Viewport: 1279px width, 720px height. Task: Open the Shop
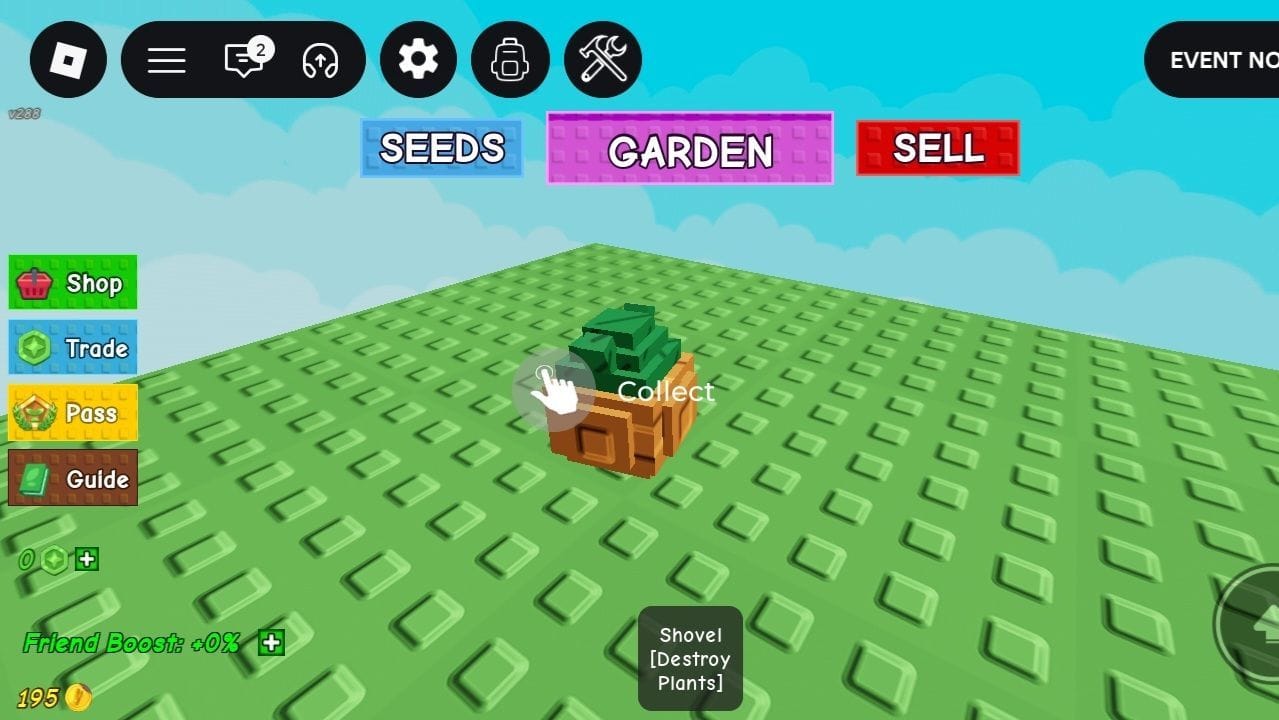pyautogui.click(x=73, y=283)
